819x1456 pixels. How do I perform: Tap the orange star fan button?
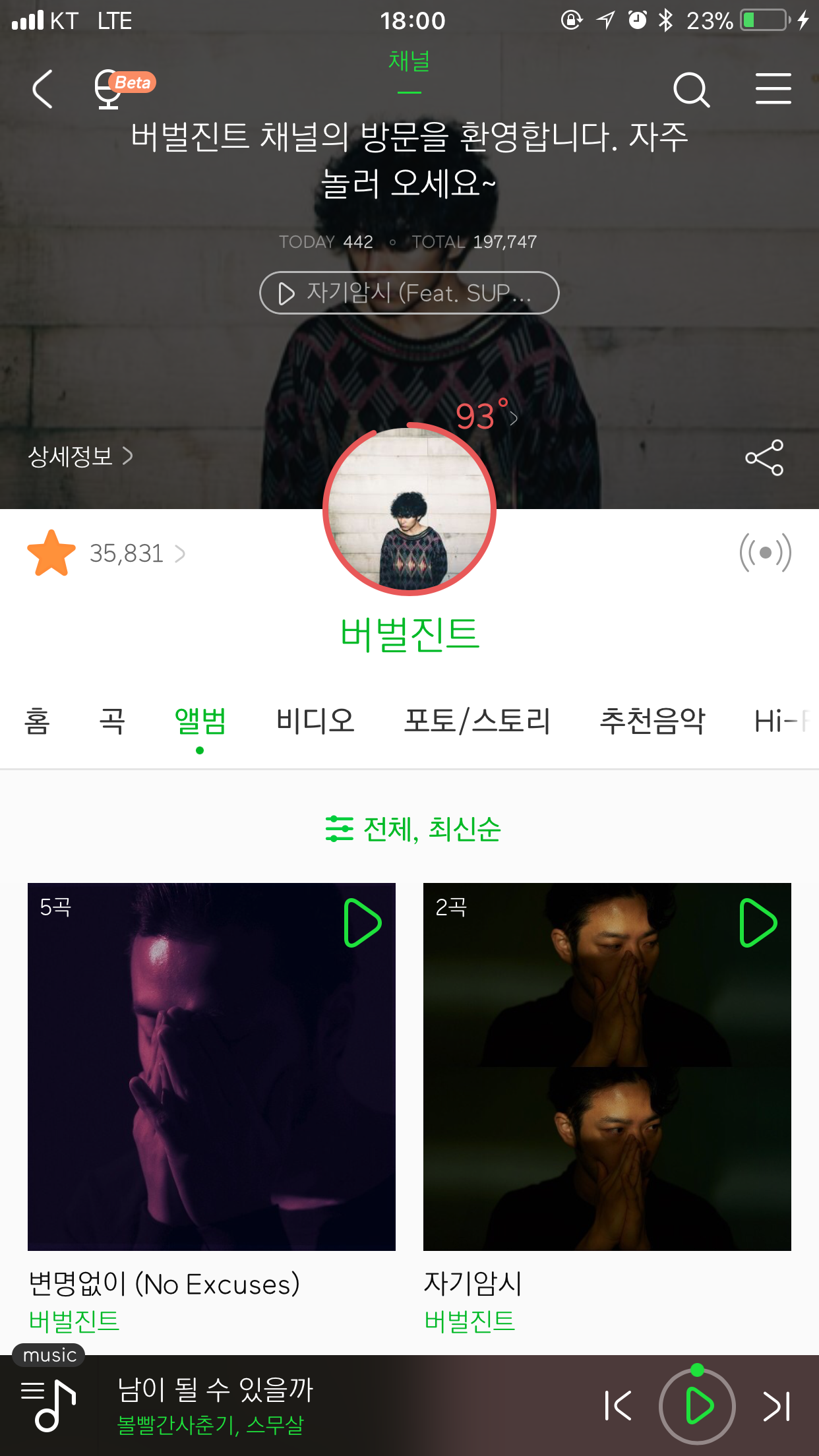tap(51, 553)
